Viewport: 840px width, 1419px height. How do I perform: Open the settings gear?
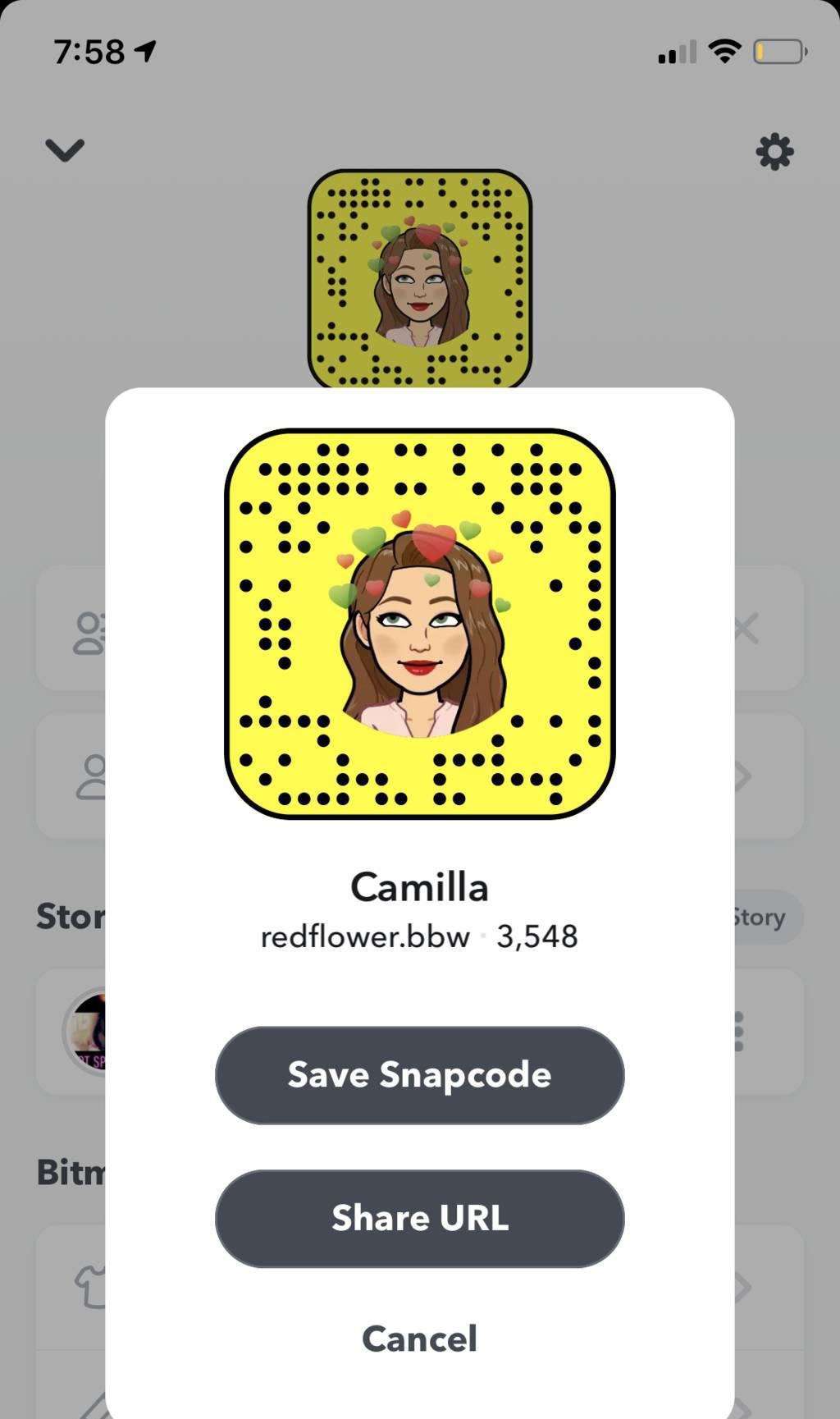pyautogui.click(x=774, y=152)
